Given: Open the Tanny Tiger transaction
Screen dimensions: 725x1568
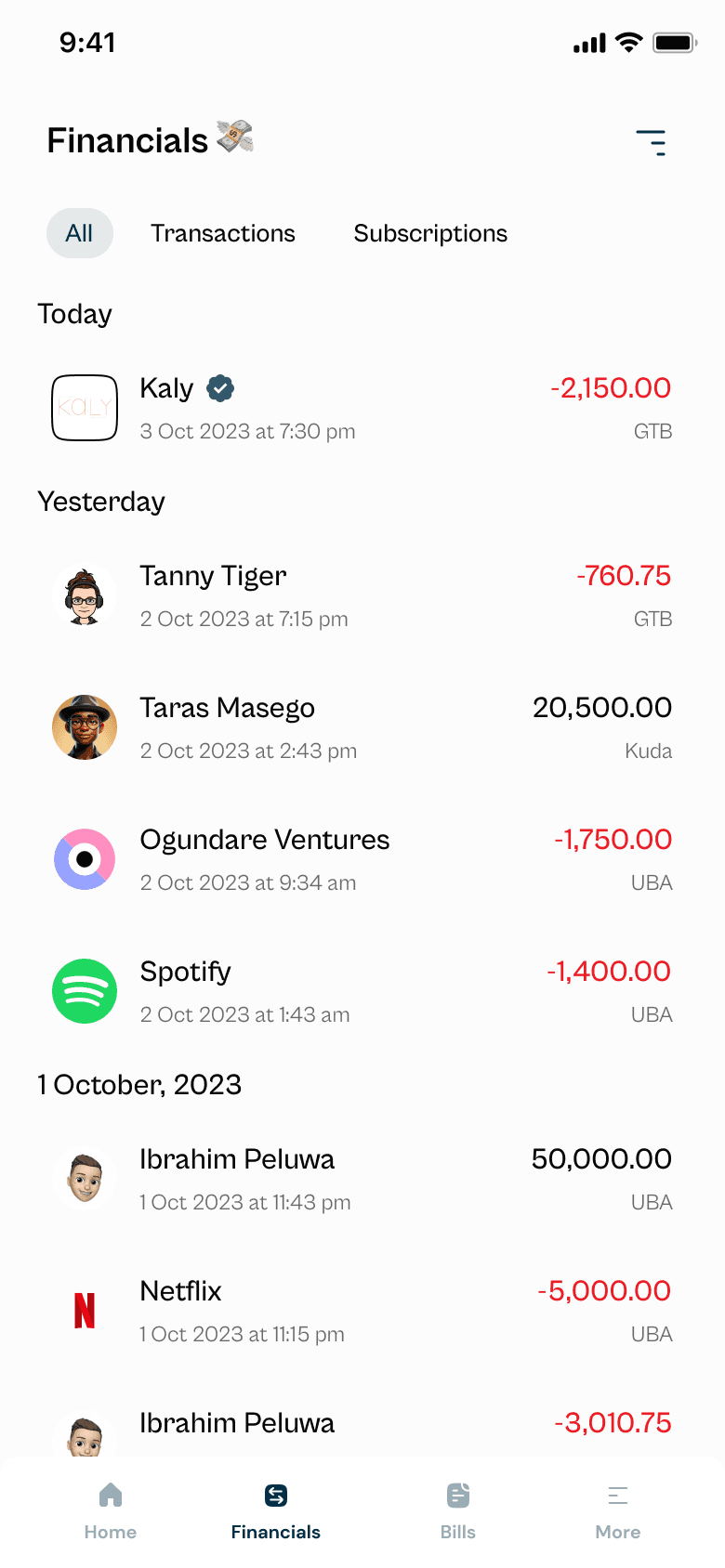Looking at the screenshot, I should [361, 596].
